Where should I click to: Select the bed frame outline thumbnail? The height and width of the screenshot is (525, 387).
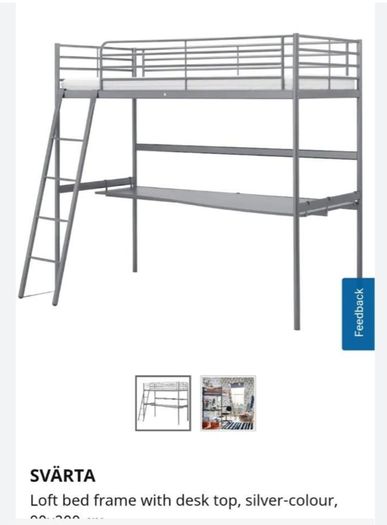click(x=163, y=403)
